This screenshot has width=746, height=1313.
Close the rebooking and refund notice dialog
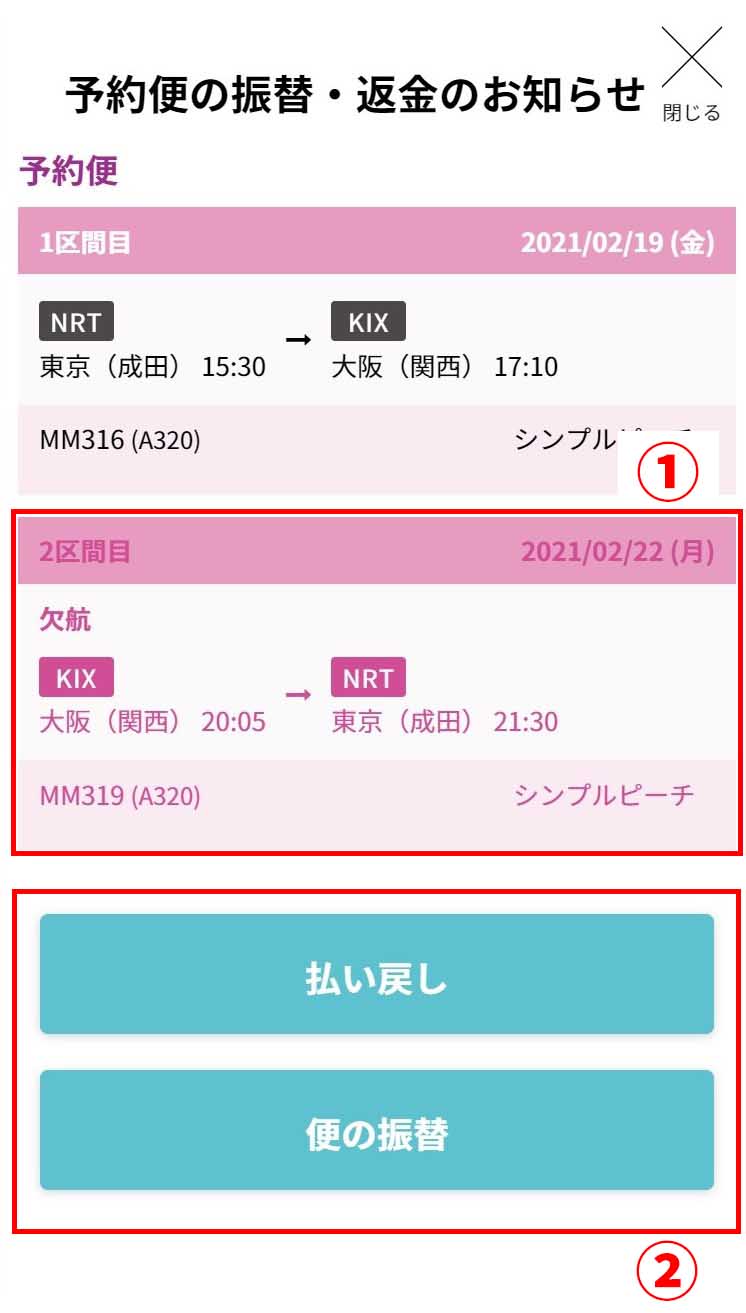coord(691,70)
